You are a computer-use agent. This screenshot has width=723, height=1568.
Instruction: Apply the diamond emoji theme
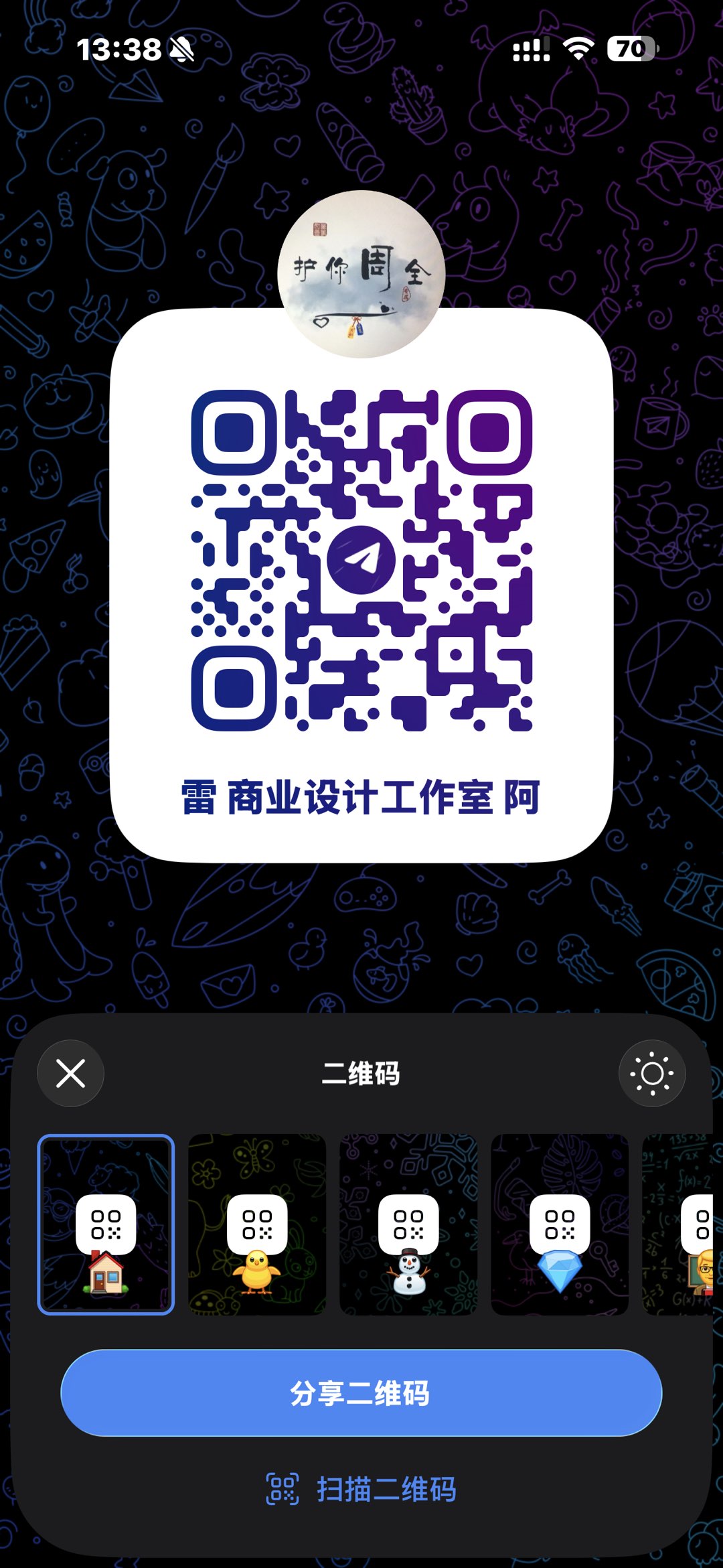(x=560, y=1224)
